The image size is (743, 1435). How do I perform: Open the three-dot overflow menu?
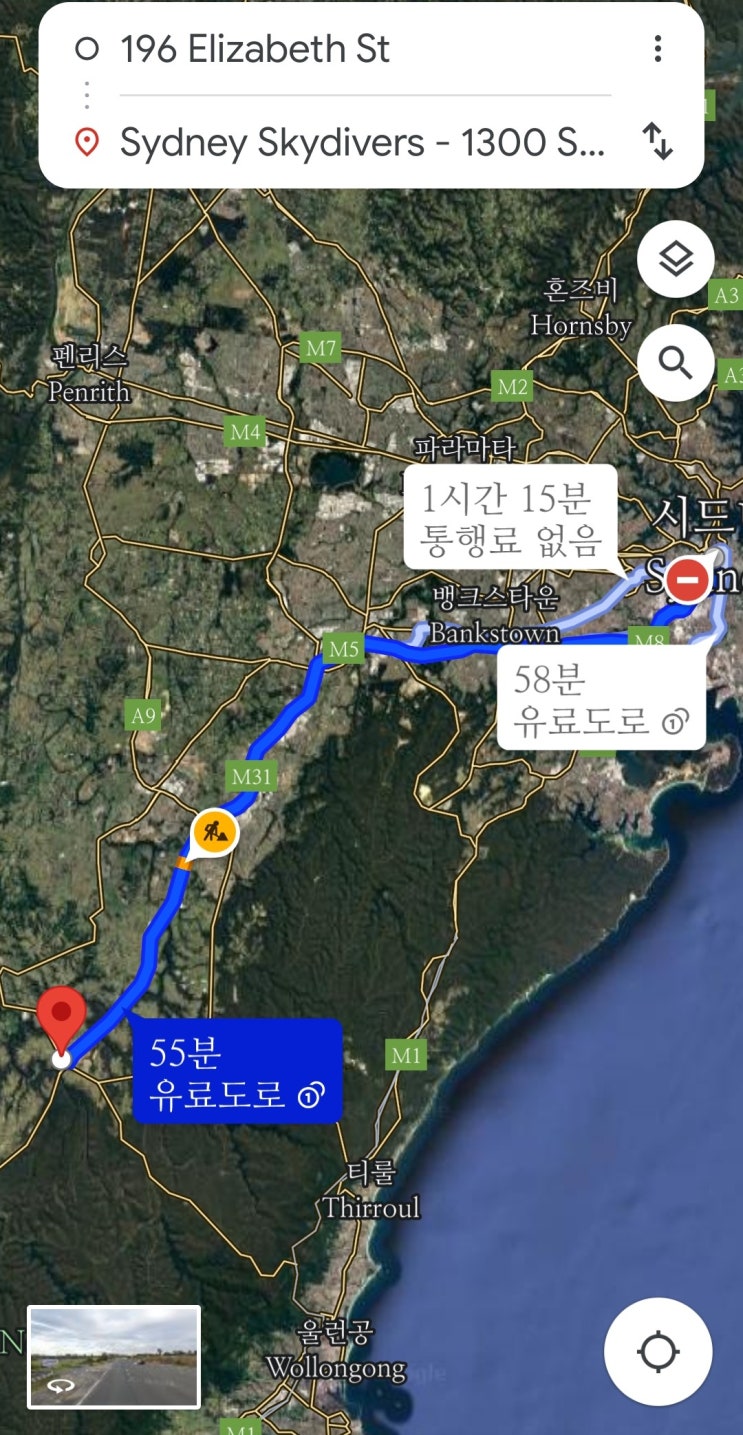(657, 49)
